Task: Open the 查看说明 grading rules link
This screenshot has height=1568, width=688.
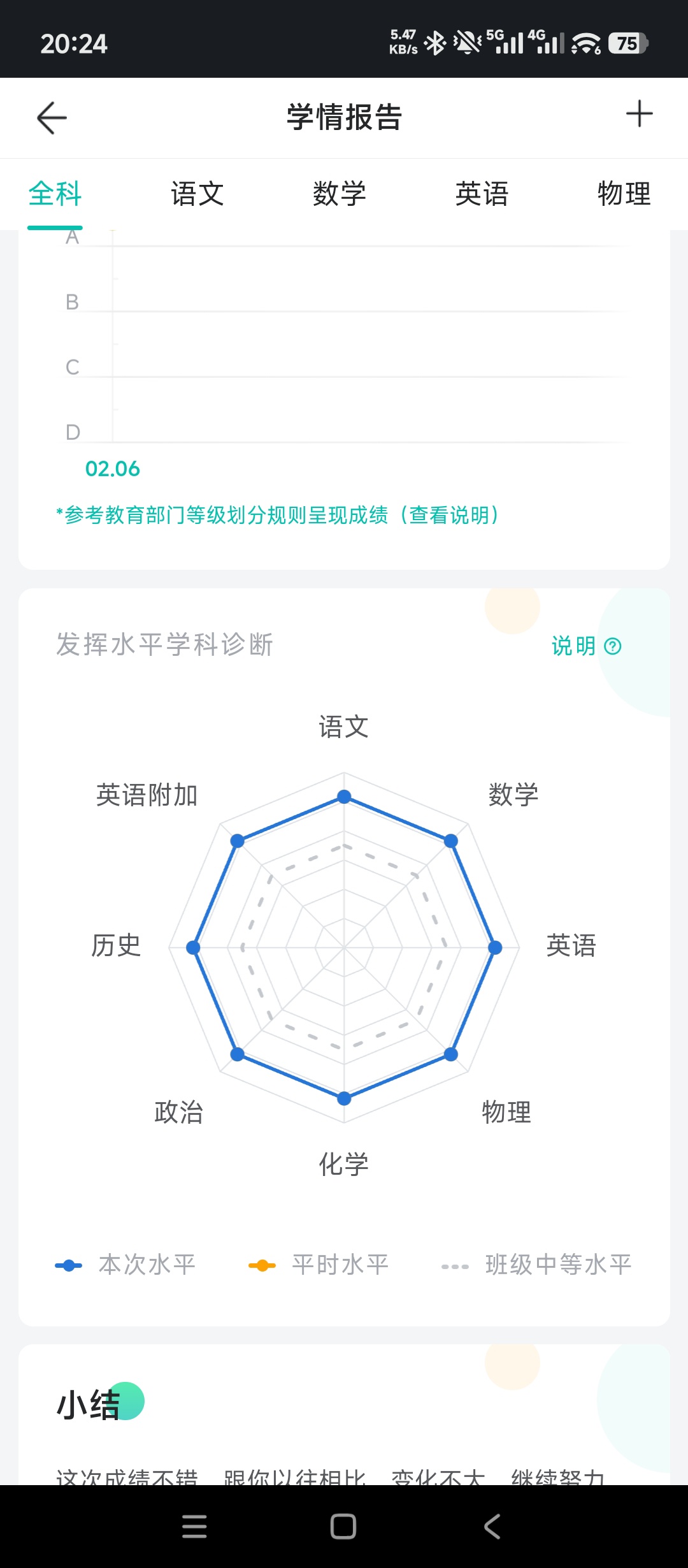Action: [450, 515]
